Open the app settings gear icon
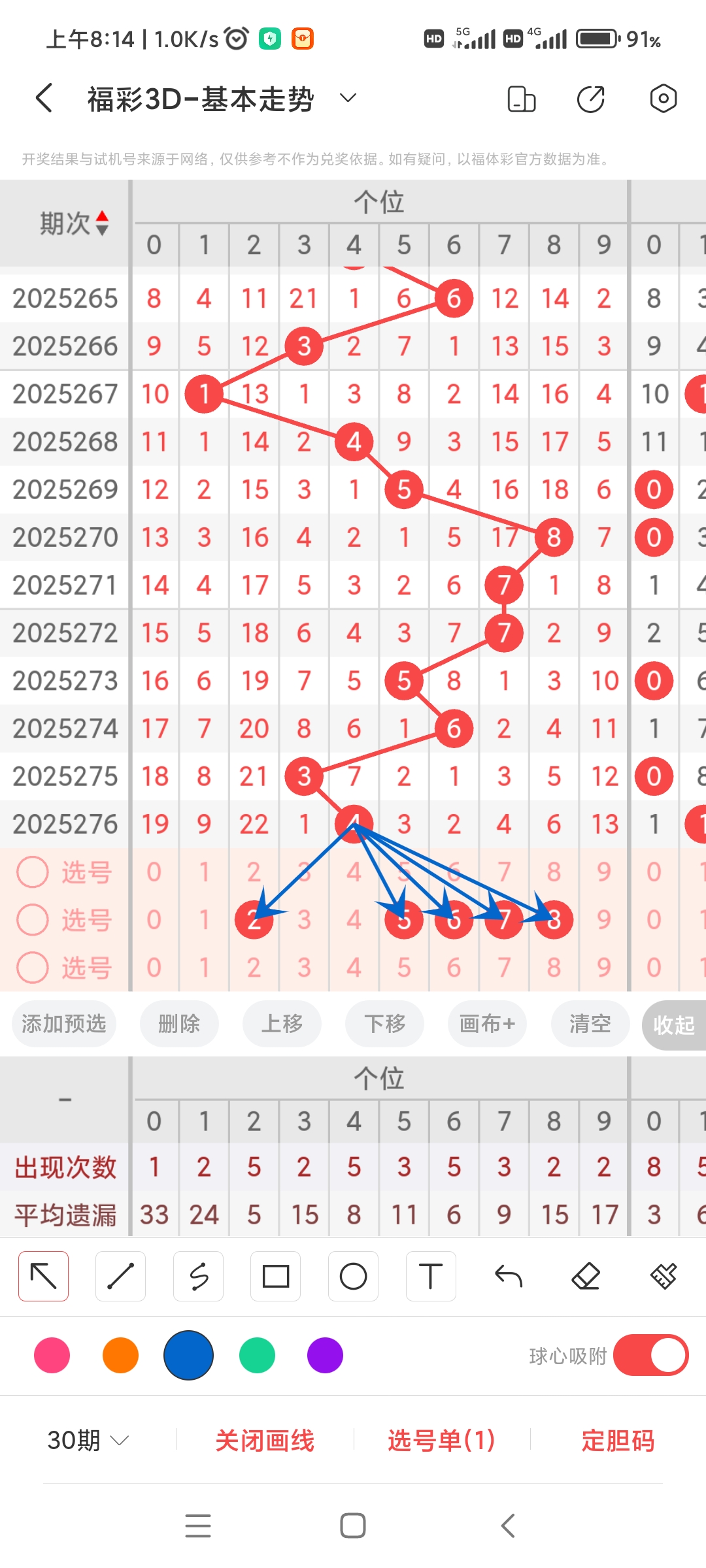The width and height of the screenshot is (706, 1568). click(663, 98)
